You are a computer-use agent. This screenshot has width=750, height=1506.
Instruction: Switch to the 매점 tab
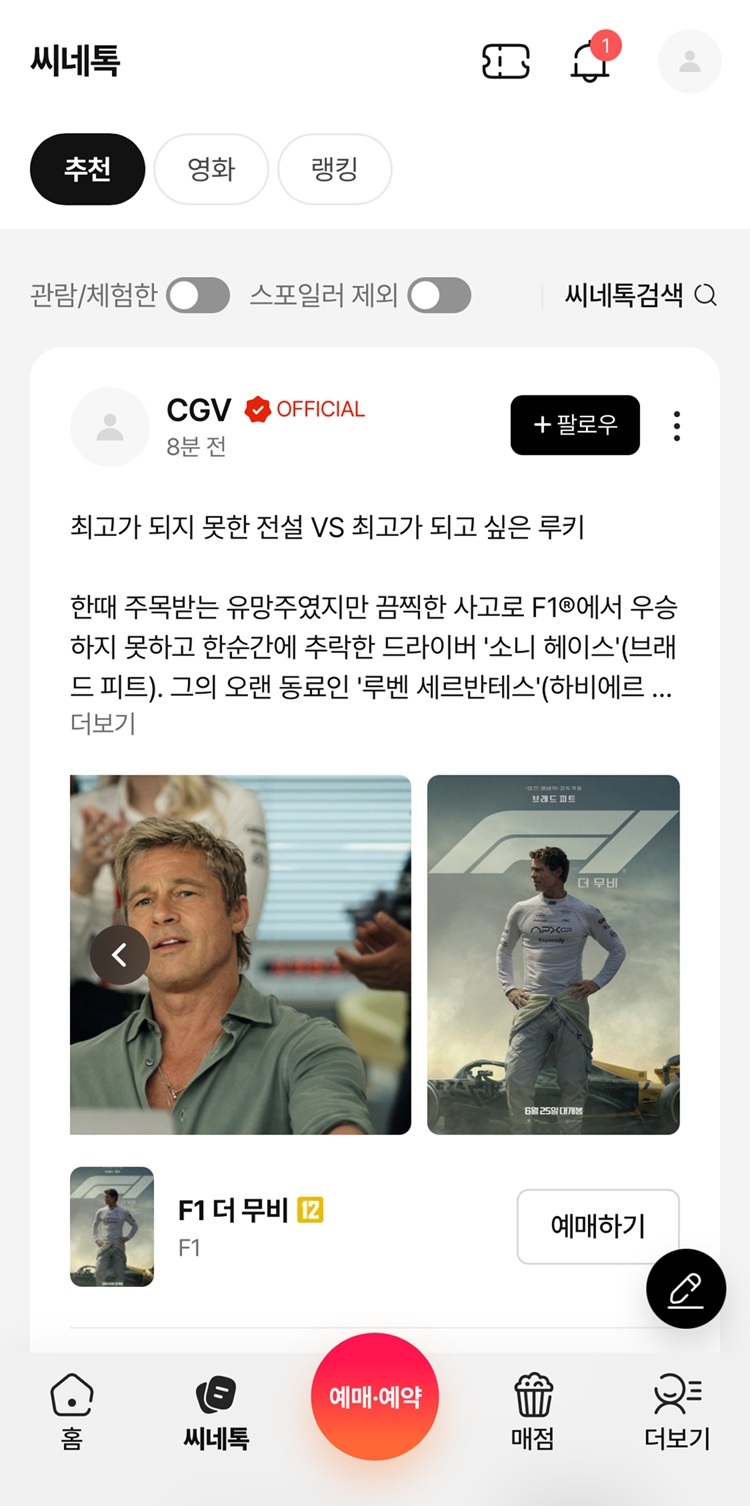[533, 1412]
